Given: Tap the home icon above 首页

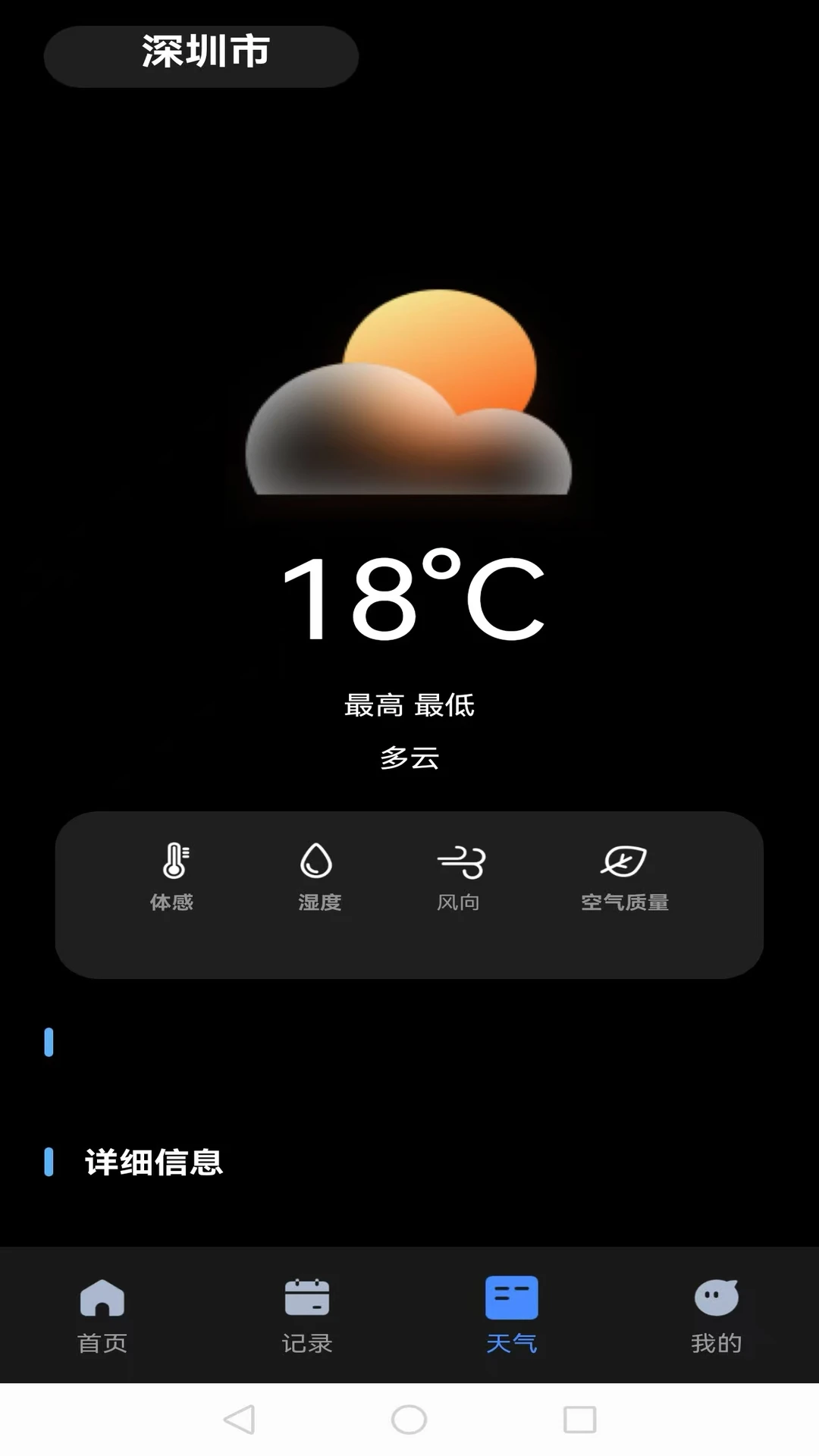Looking at the screenshot, I should click(102, 1298).
